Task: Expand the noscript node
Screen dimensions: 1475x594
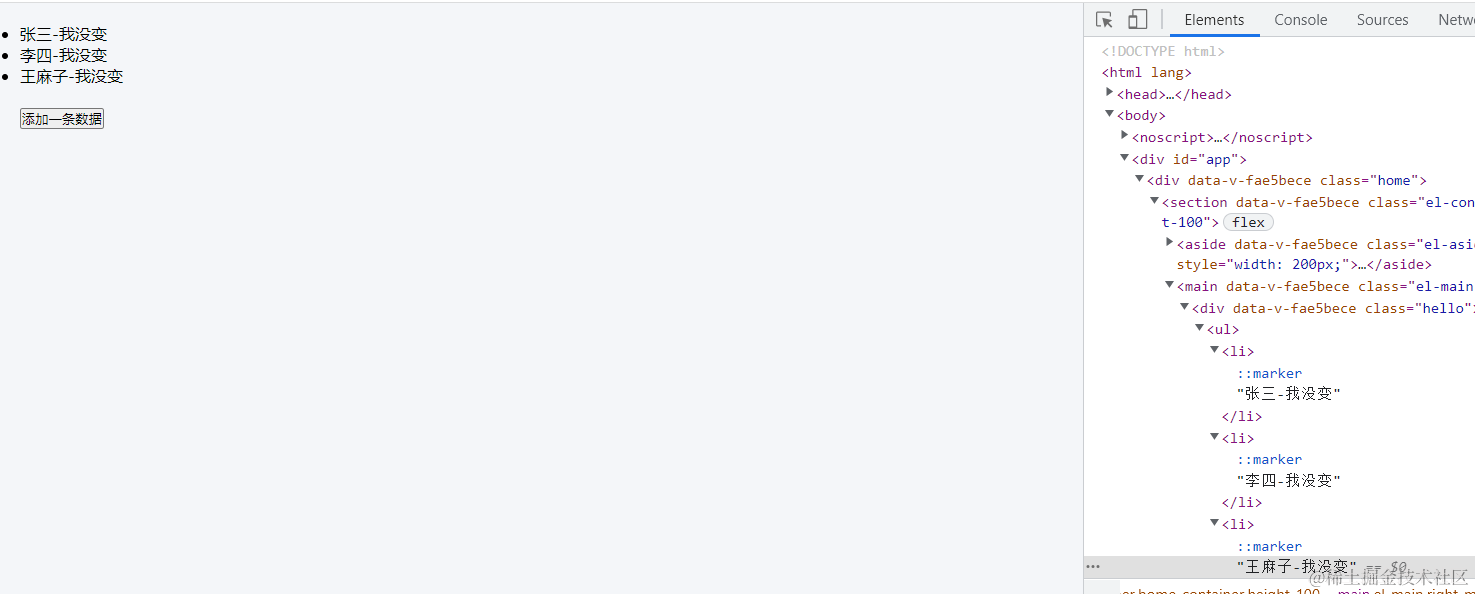Action: click(x=1124, y=136)
